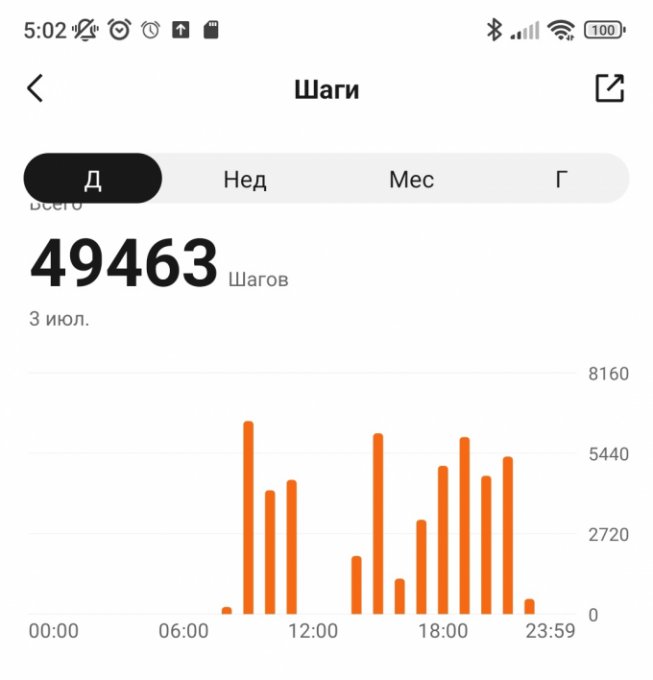Switch to the Нед weekly view
This screenshot has width=653, height=680.
point(245,180)
